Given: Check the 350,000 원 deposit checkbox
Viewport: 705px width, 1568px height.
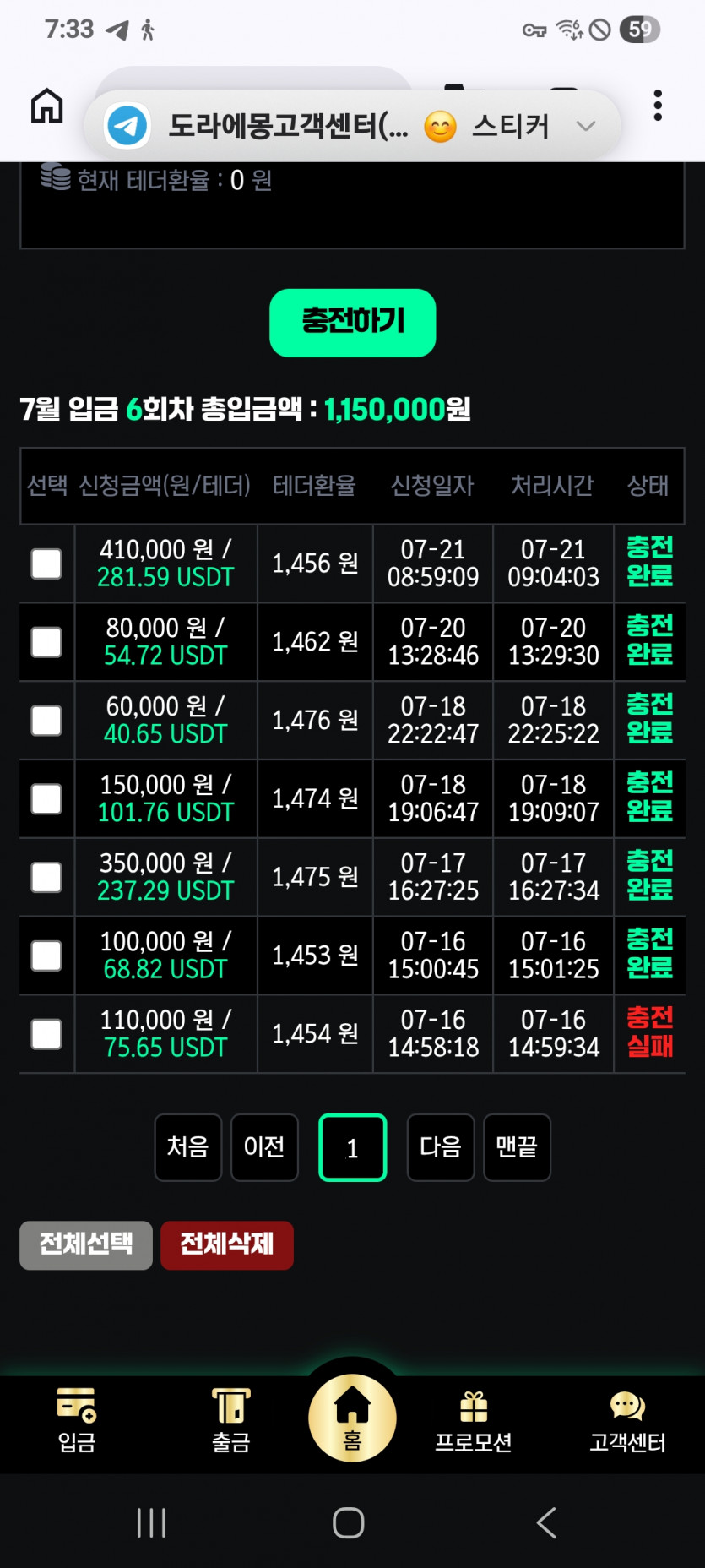Looking at the screenshot, I should pos(46,877).
